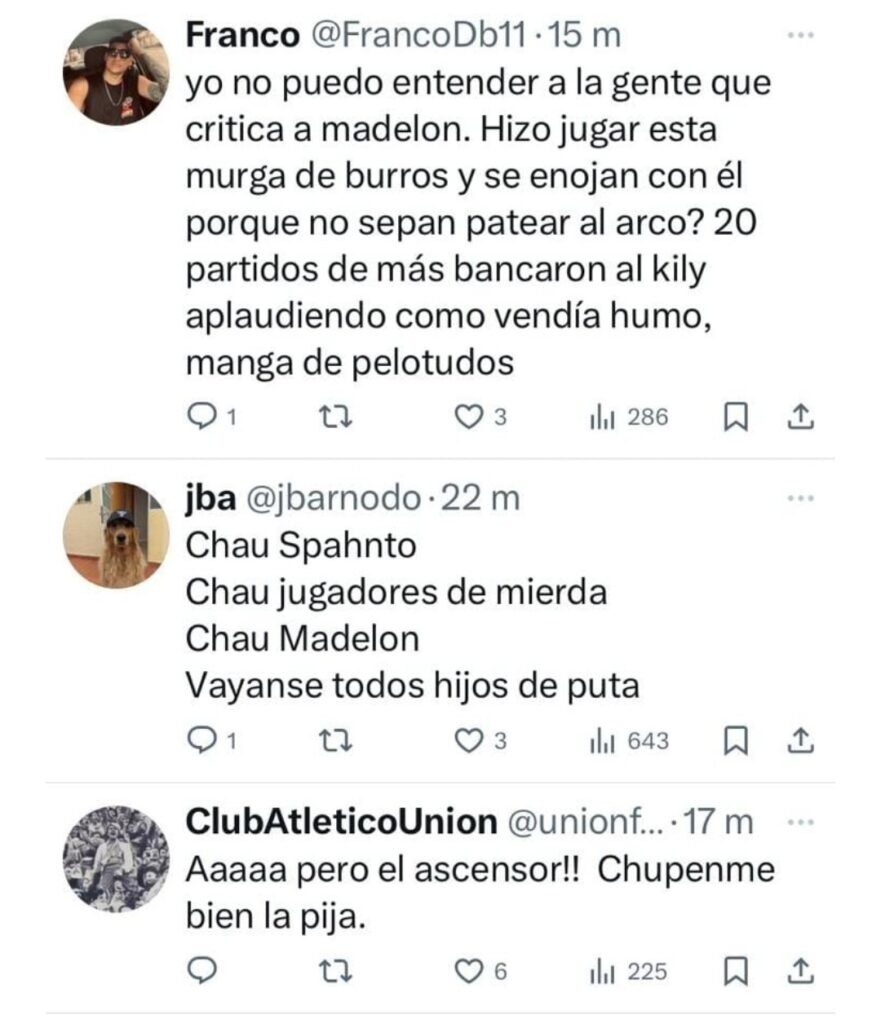Screen dimensions: 881x1024
Task: Share ClubAtleticoUnion's tweet
Action: (800, 970)
